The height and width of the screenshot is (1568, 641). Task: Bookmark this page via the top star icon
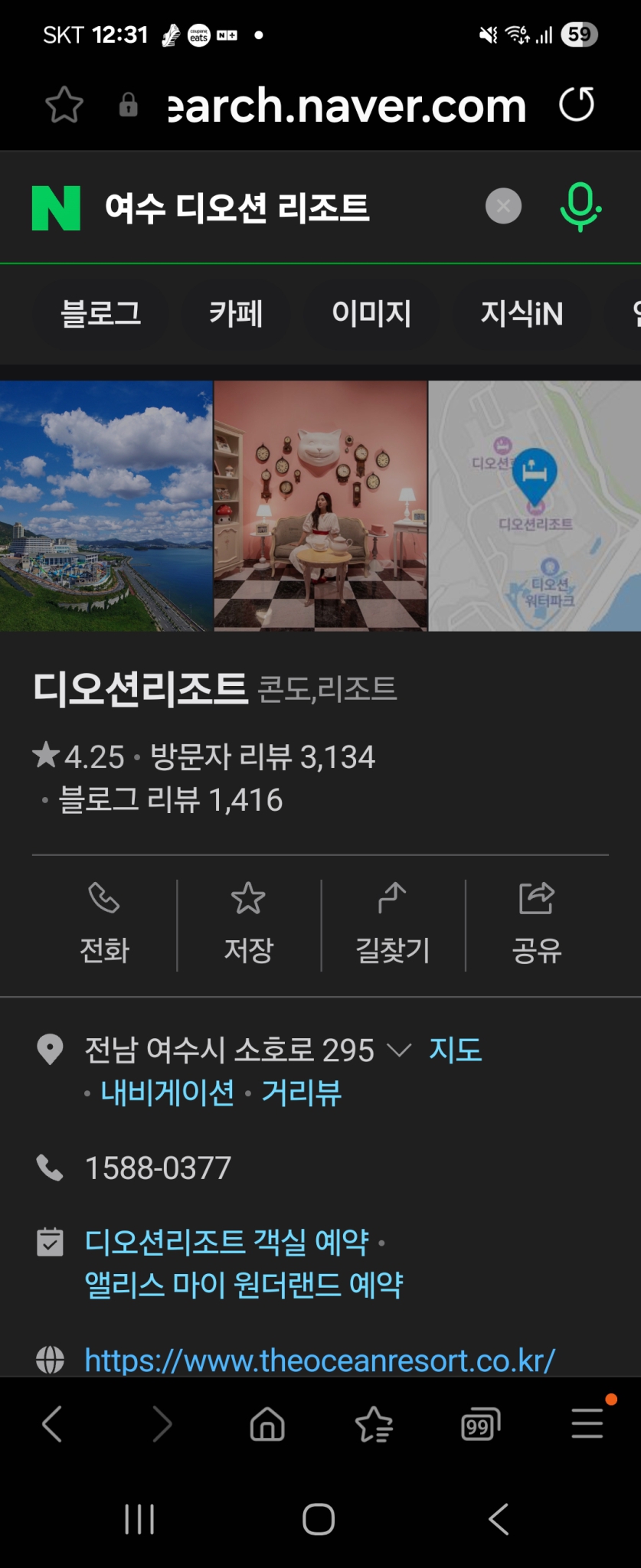coord(64,106)
